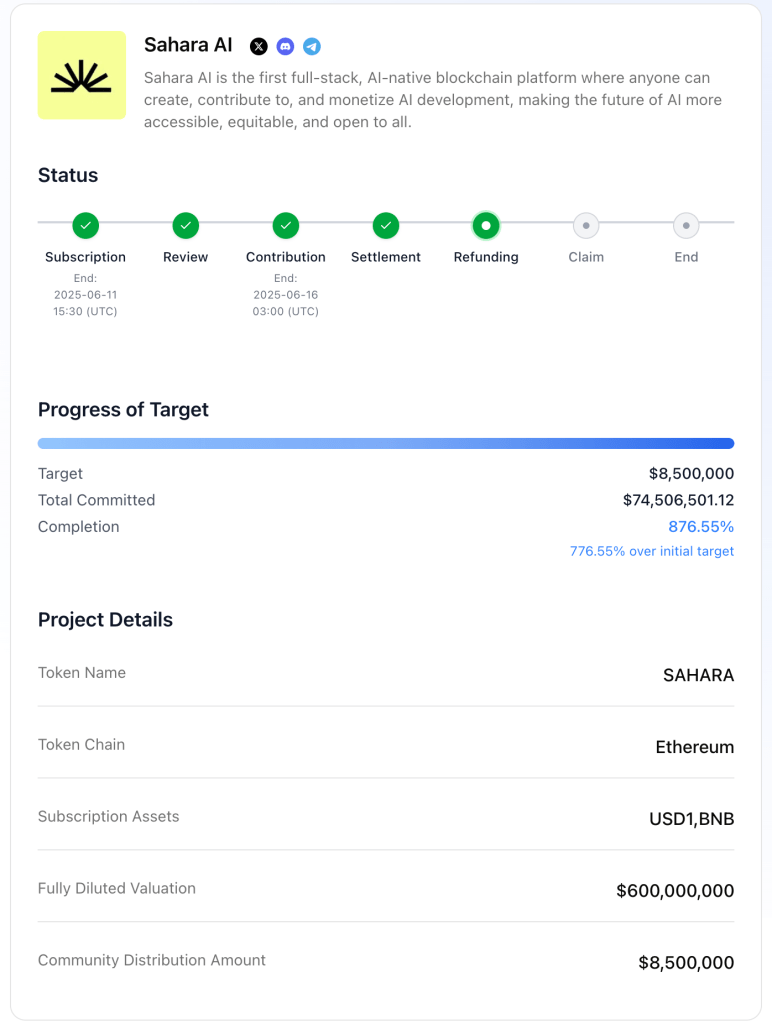Select the Subscription stage label
Image resolution: width=772 pixels, height=1024 pixels.
(85, 257)
